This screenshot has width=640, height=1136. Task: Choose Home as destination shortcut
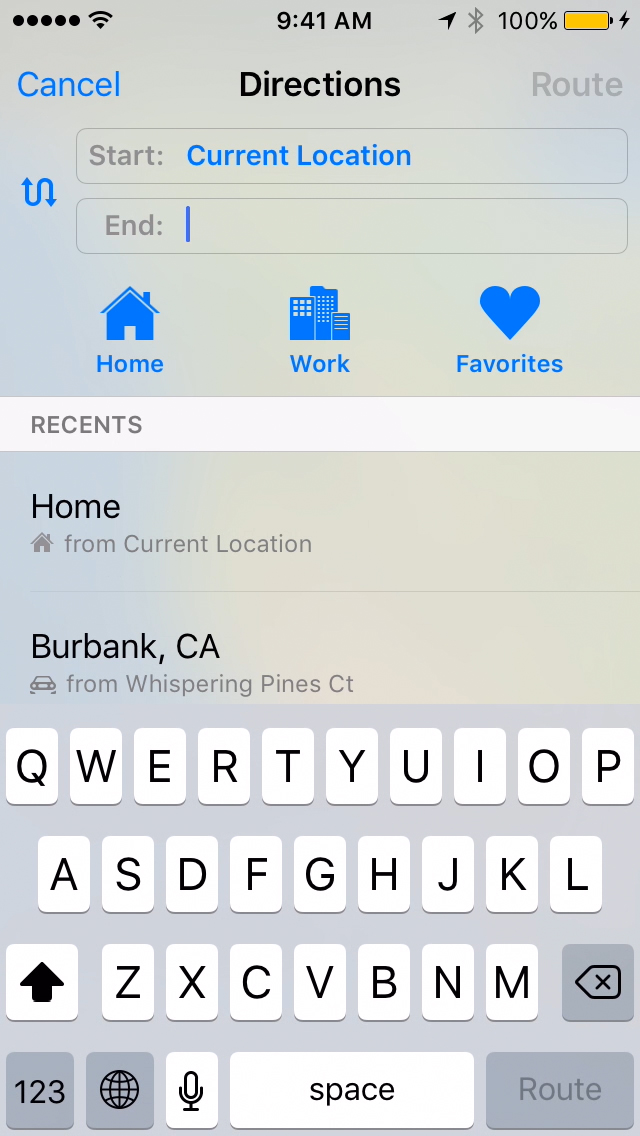pyautogui.click(x=130, y=330)
